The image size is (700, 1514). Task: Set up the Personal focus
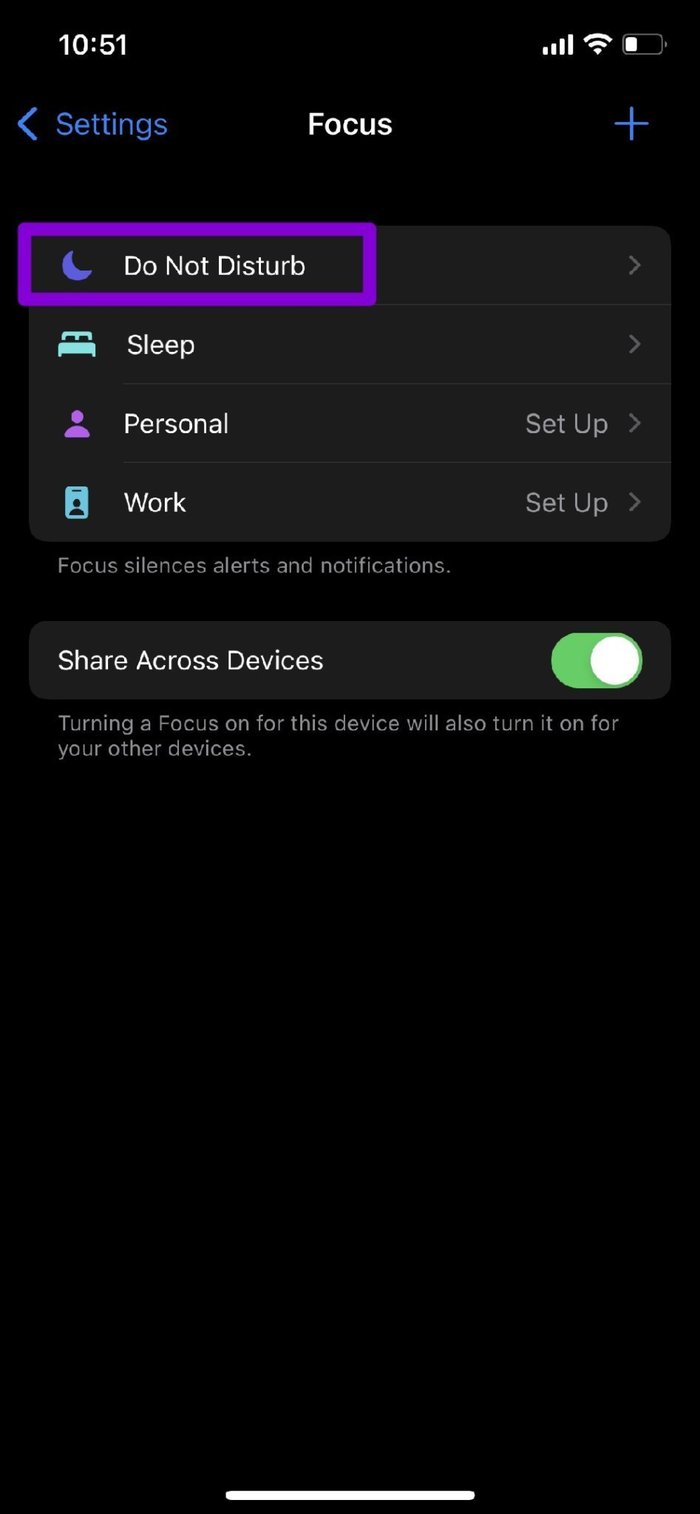(x=350, y=423)
